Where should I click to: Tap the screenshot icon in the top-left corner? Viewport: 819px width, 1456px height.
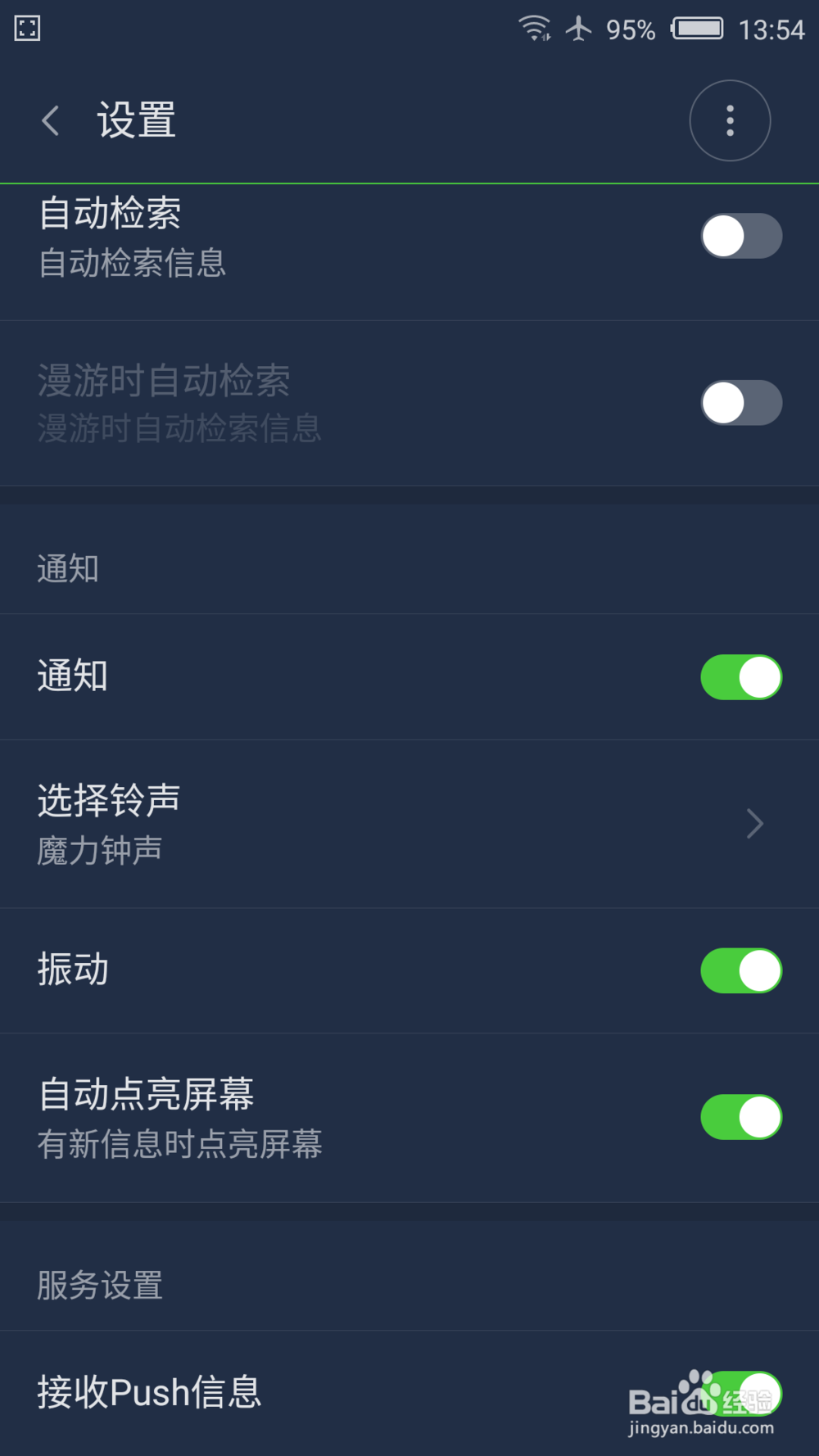[27, 29]
